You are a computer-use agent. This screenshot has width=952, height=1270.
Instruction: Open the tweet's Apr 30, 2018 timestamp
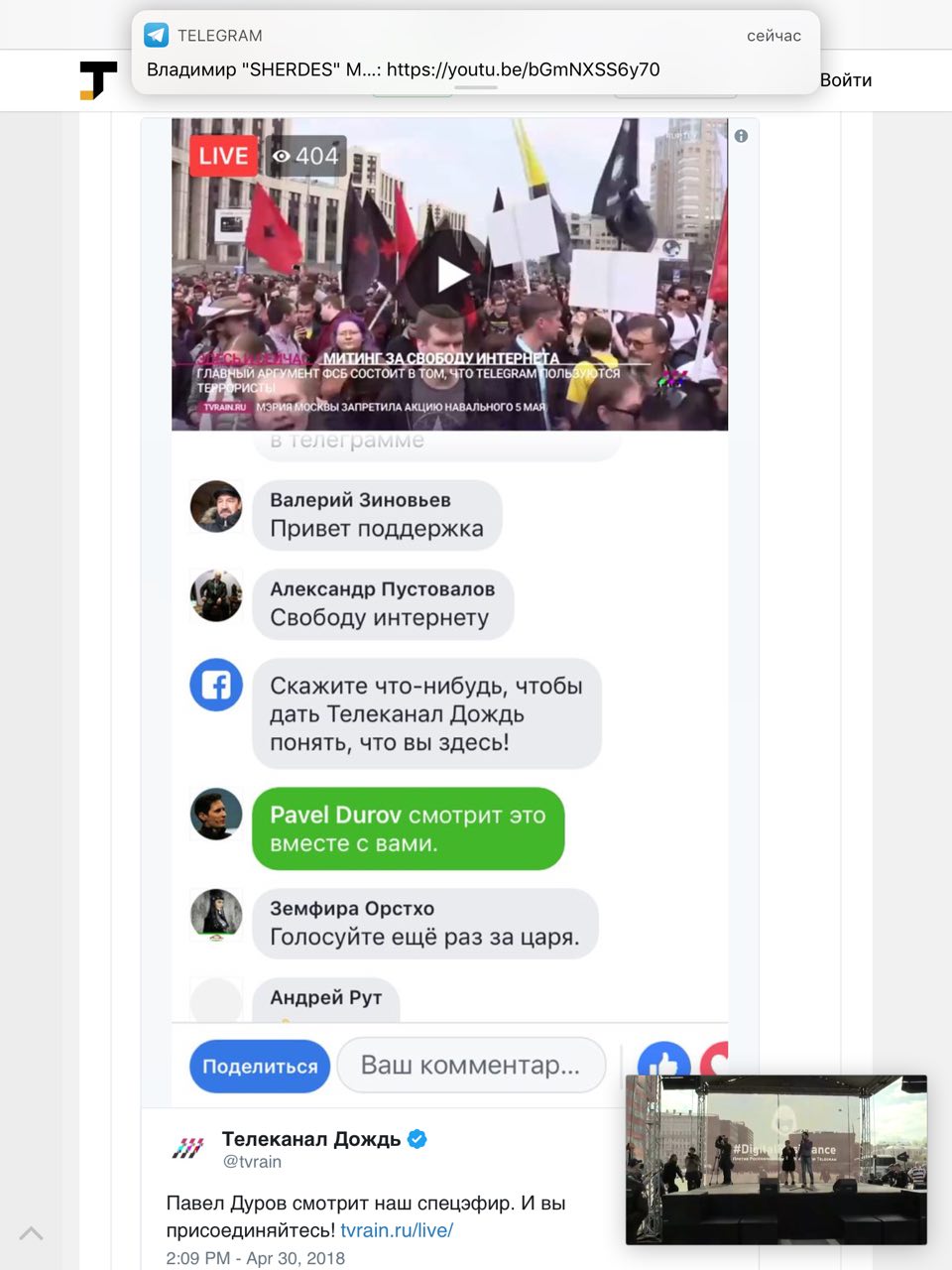point(256,1258)
